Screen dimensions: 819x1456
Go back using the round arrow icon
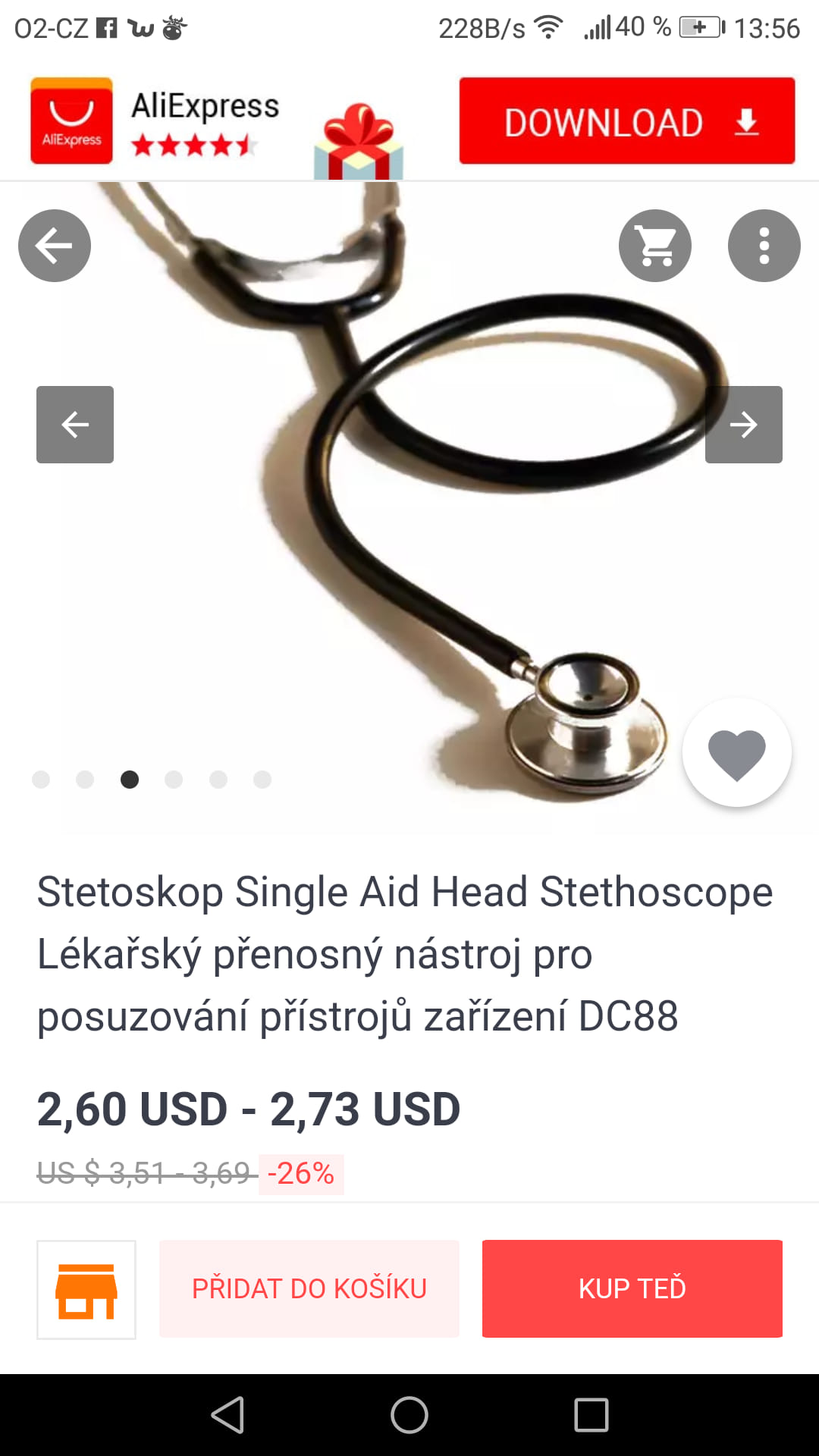point(55,246)
